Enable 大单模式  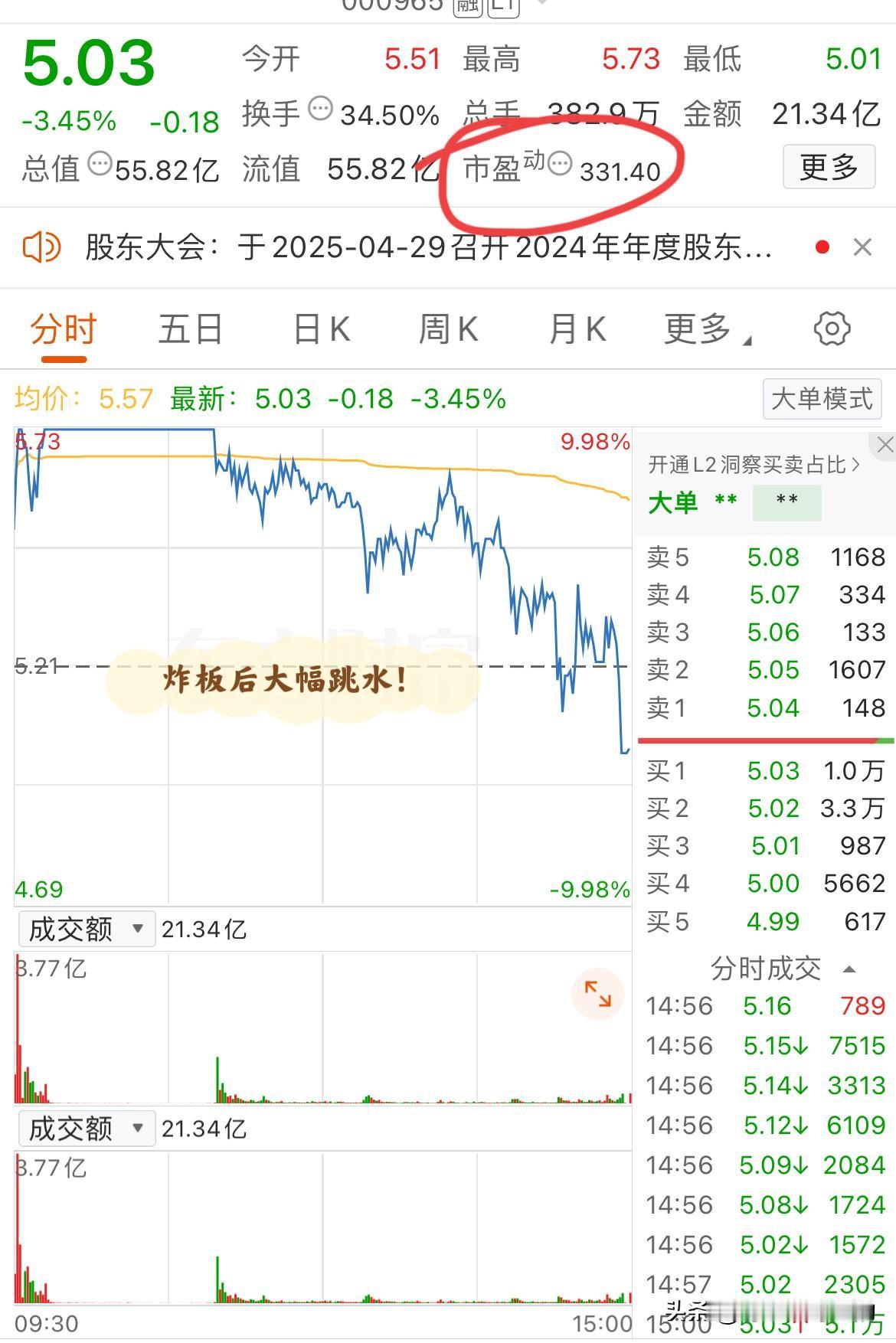(822, 399)
